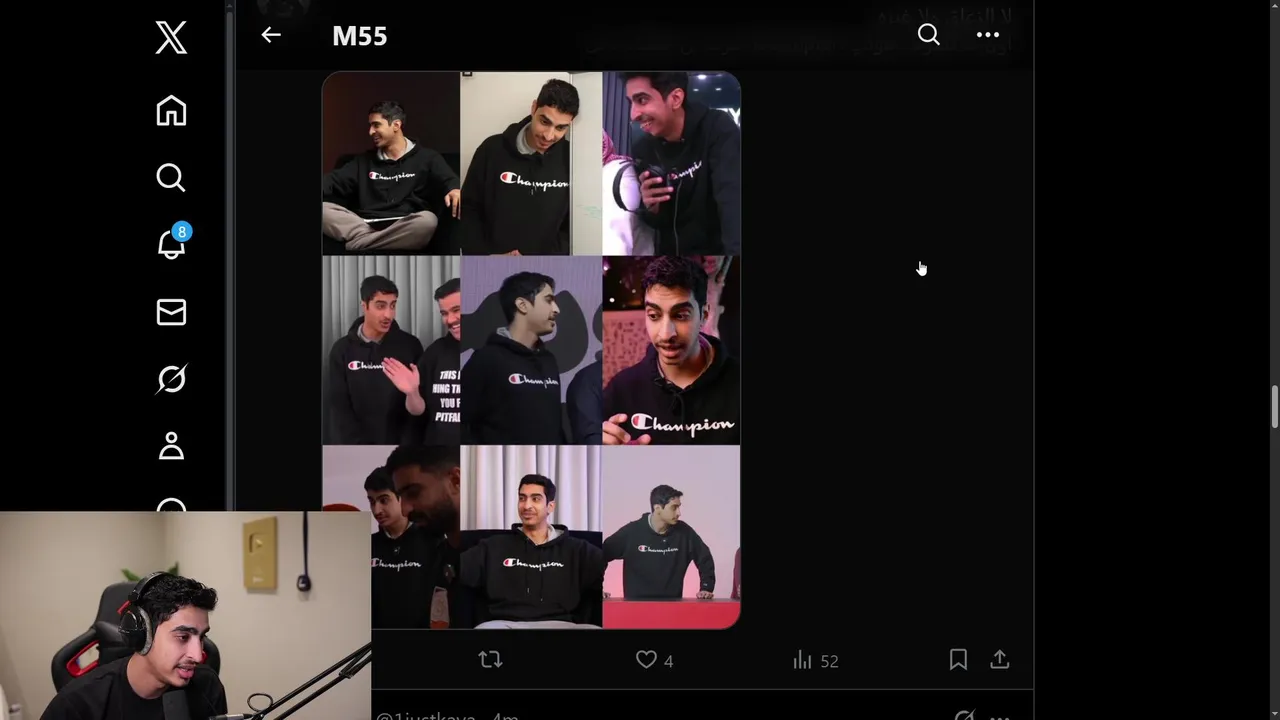Screen dimensions: 1280x720
Task: Share the post via share icon
Action: (999, 660)
